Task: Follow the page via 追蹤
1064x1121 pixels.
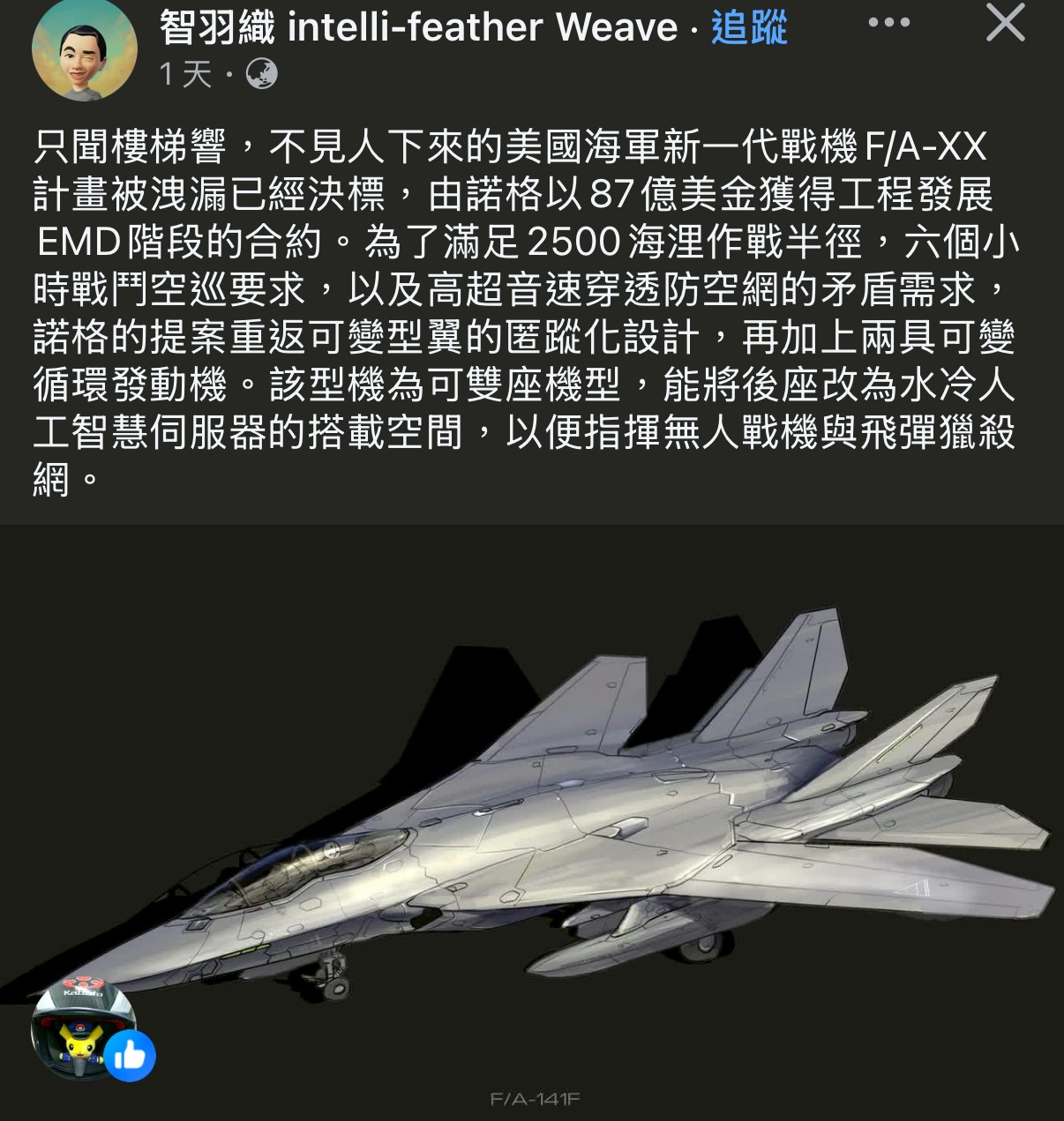Action: click(x=748, y=27)
